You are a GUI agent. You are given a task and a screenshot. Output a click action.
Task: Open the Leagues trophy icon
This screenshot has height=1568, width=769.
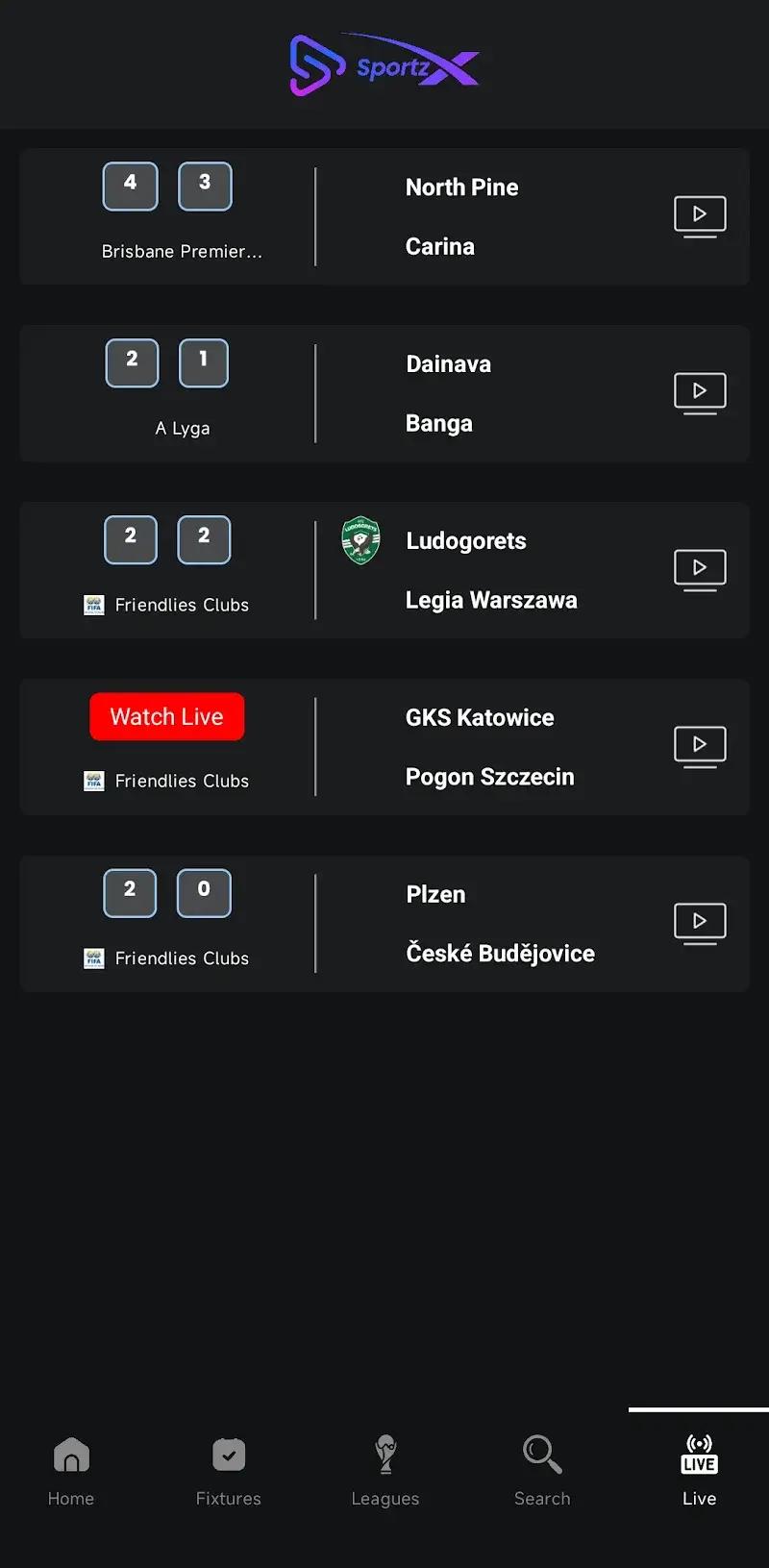click(384, 1456)
